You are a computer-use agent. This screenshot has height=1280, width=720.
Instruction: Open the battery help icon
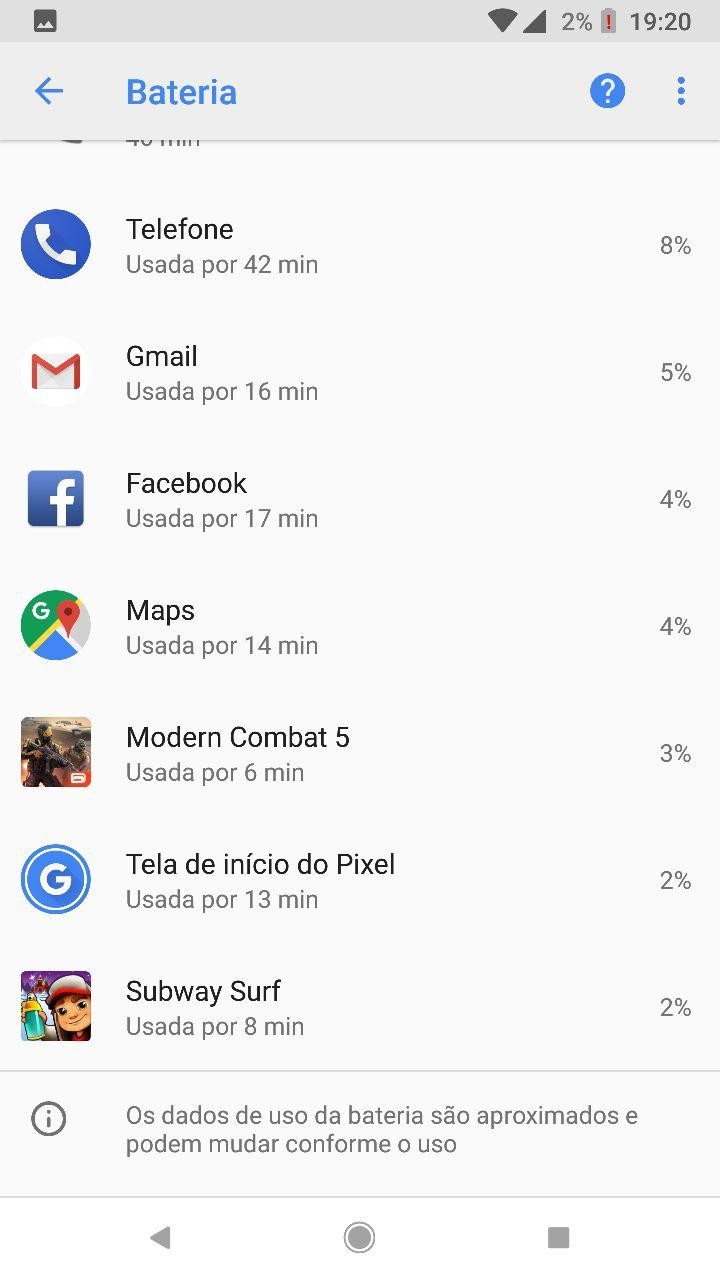tap(607, 92)
